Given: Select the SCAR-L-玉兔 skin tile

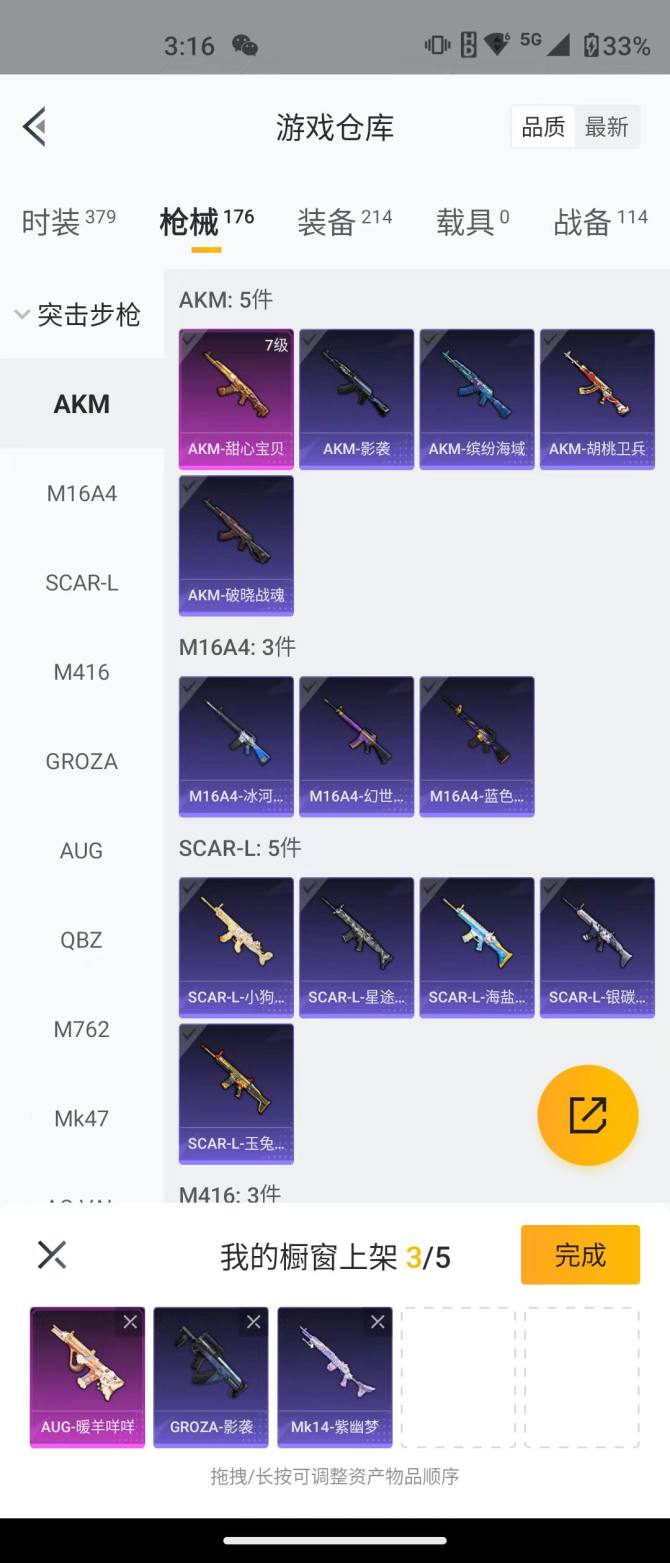Looking at the screenshot, I should (236, 1092).
